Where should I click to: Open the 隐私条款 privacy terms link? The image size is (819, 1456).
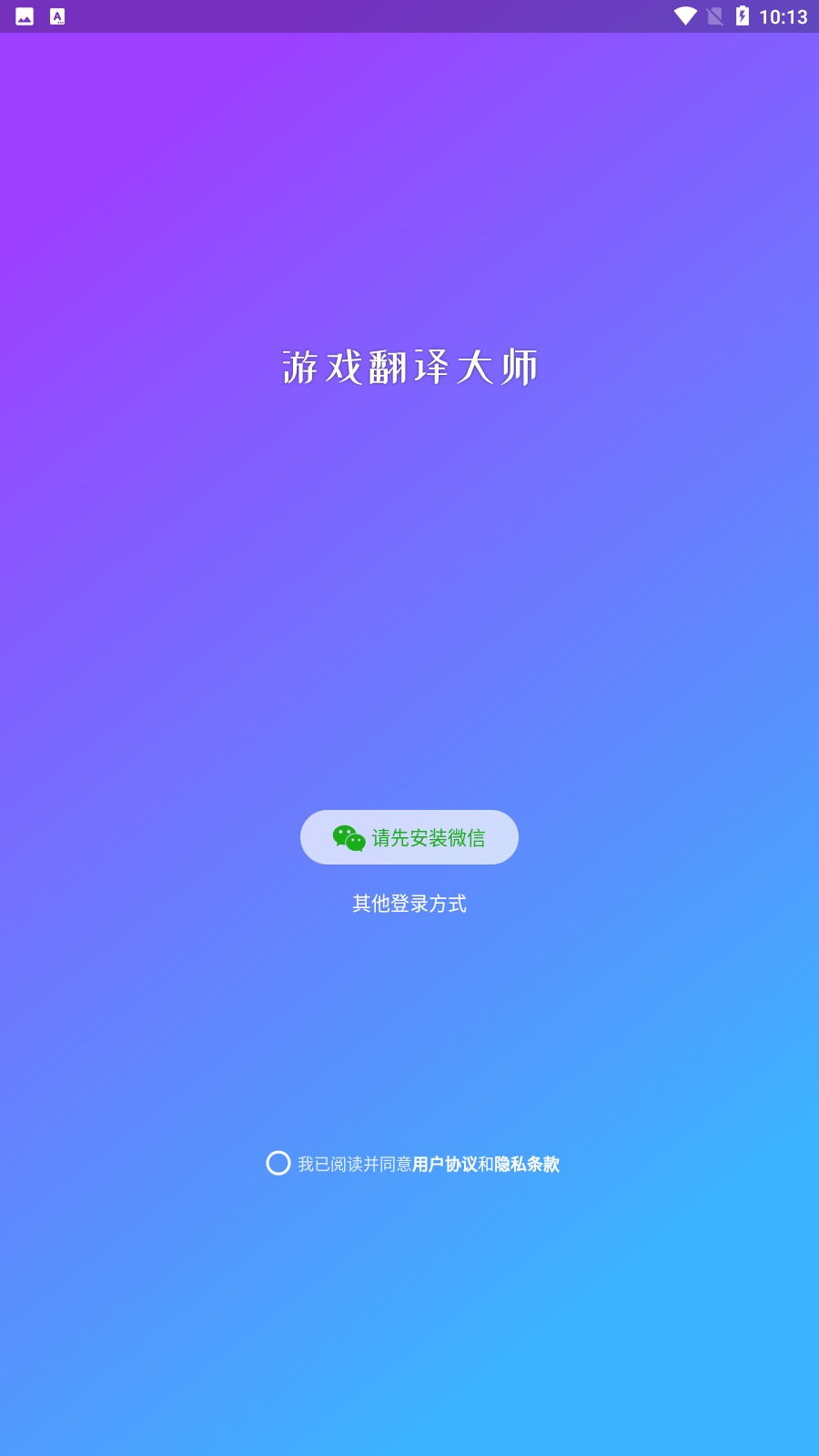tap(527, 1164)
